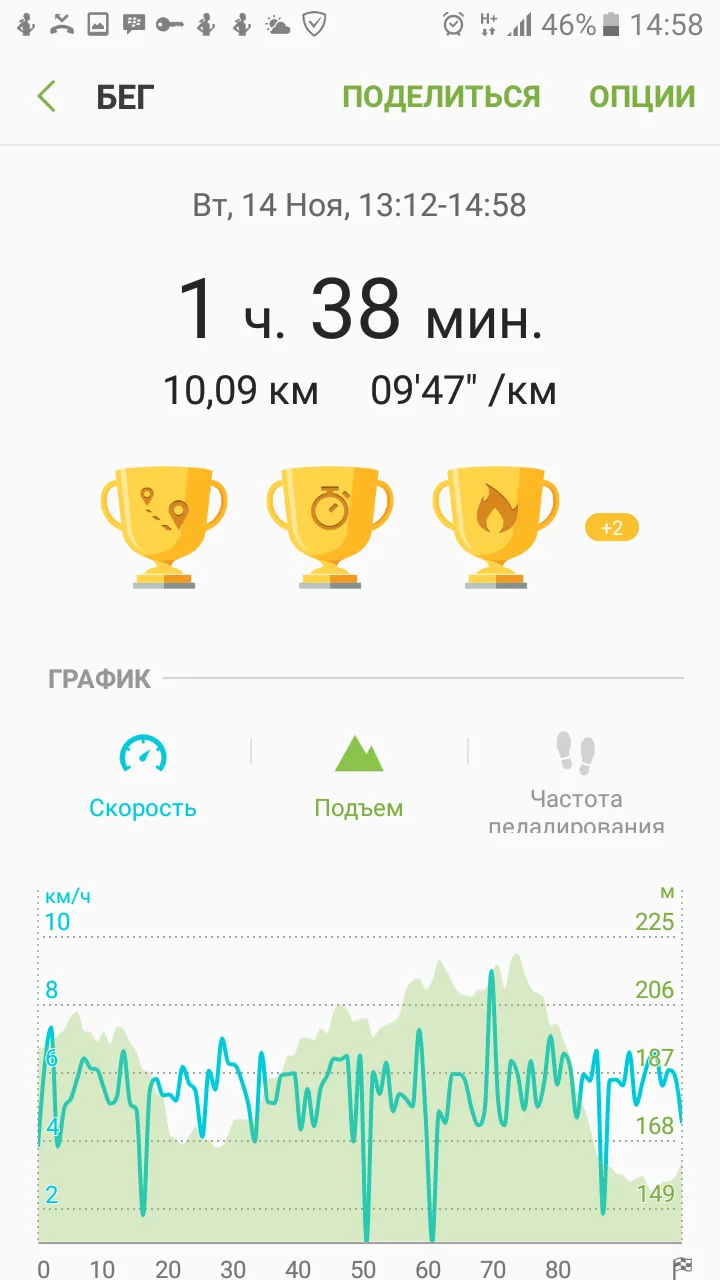
Task: View the stopwatch duration trophy
Action: [x=329, y=523]
